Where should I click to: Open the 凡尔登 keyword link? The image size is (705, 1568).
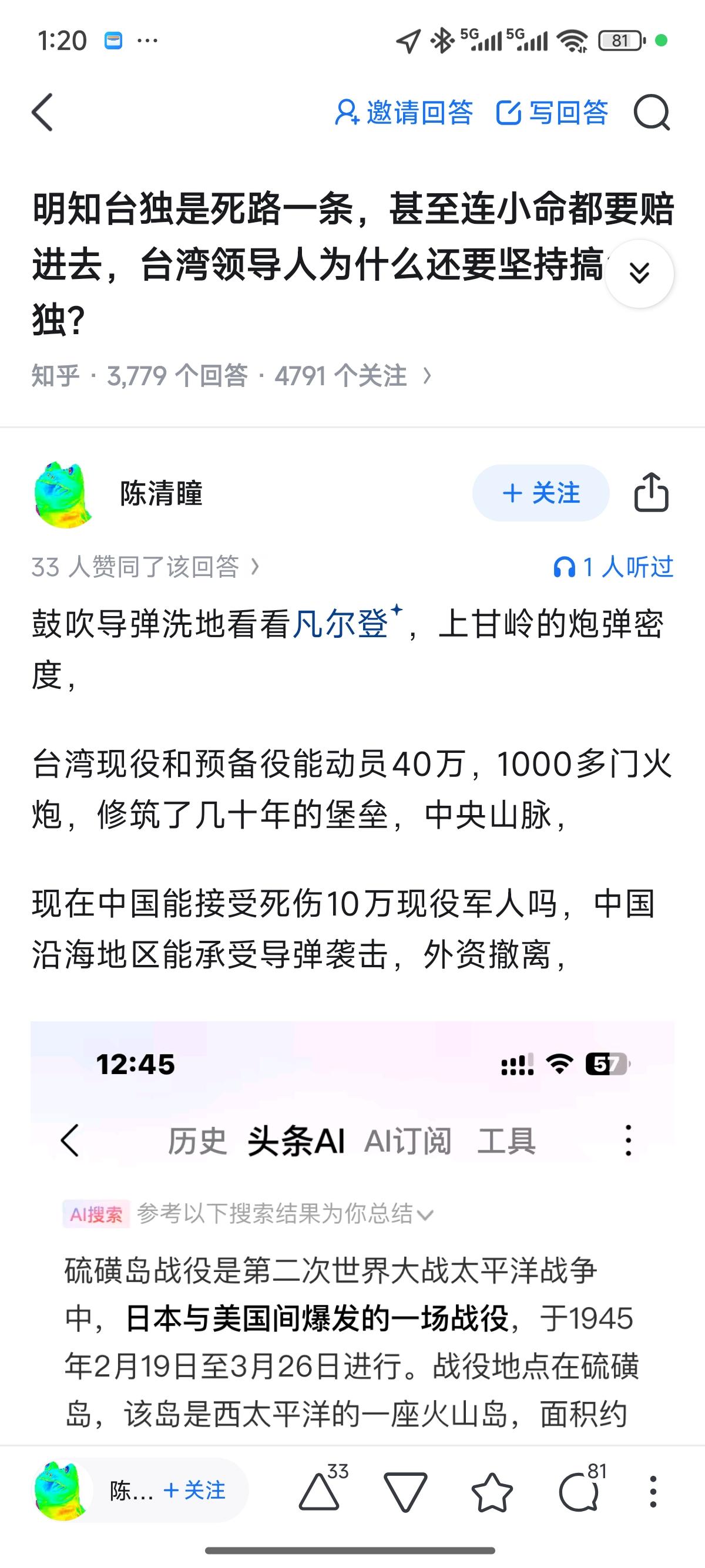tap(341, 624)
